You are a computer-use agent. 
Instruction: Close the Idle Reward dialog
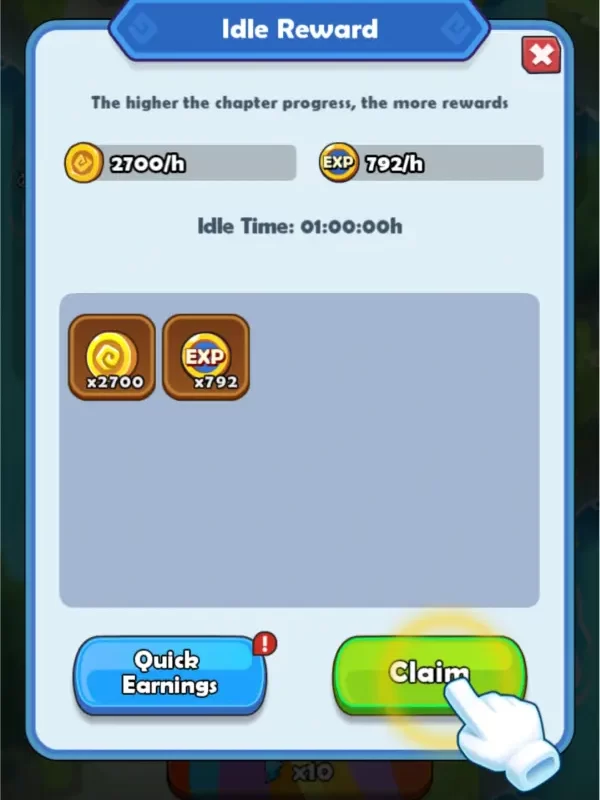(541, 55)
